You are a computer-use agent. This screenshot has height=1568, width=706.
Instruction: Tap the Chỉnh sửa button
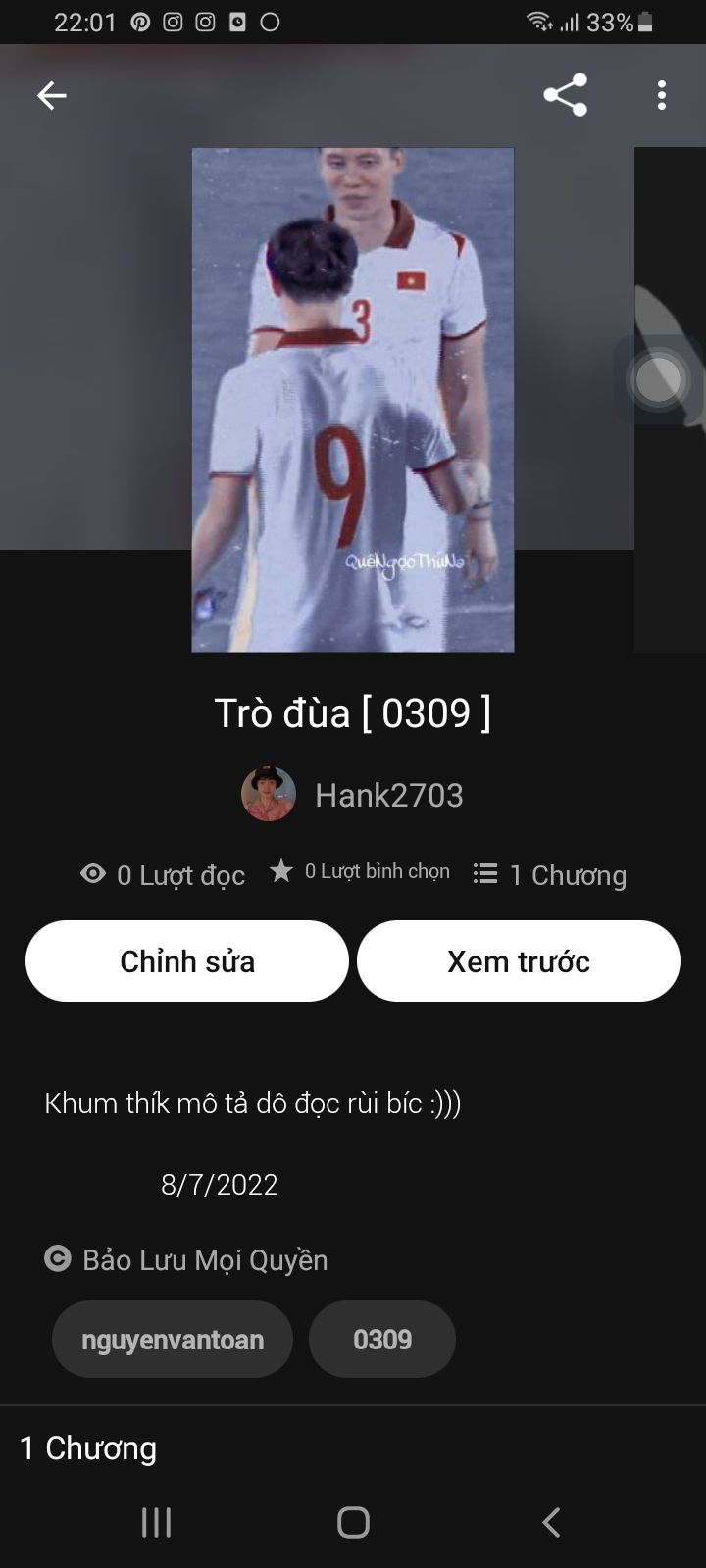(187, 961)
